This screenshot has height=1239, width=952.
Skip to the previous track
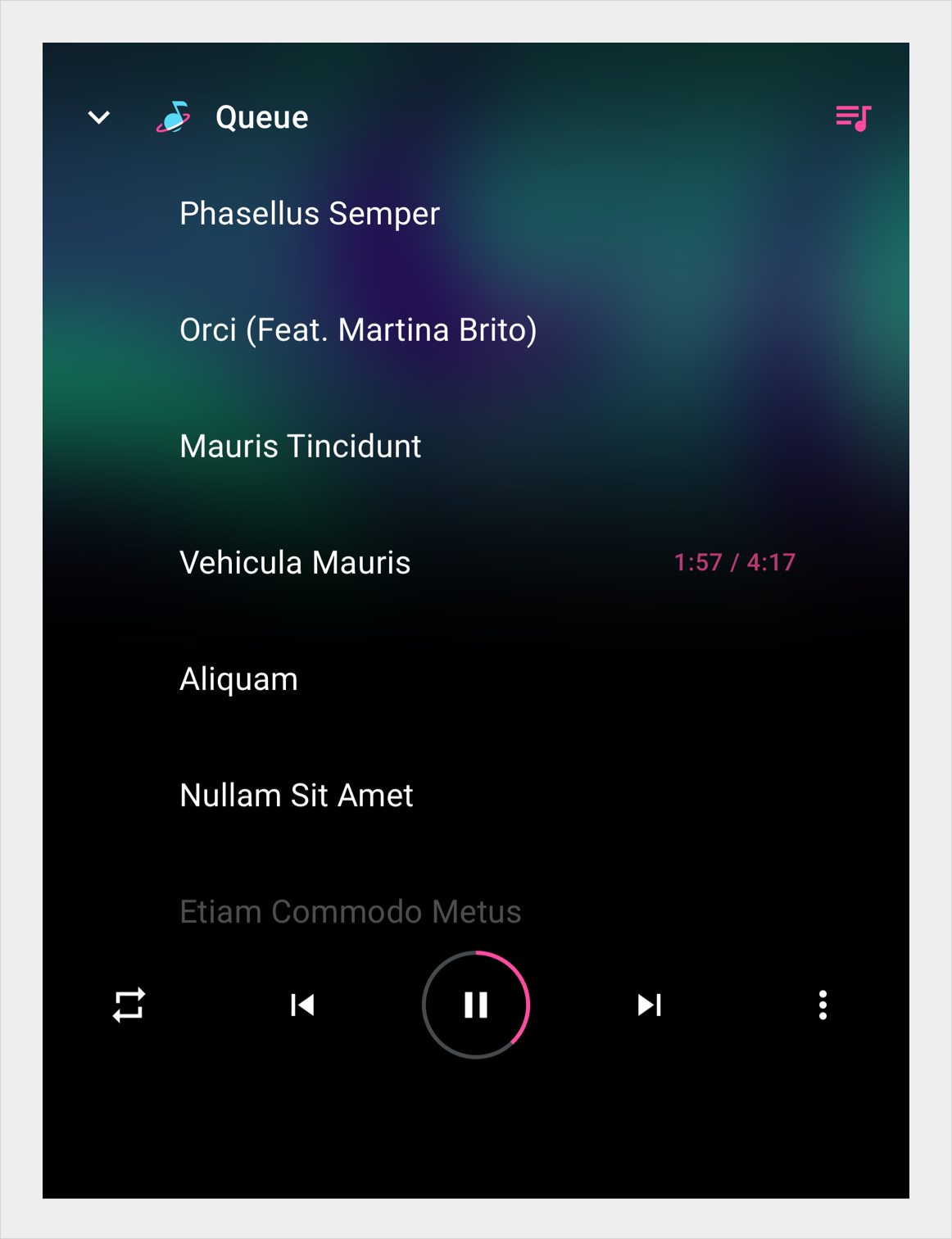[302, 1005]
